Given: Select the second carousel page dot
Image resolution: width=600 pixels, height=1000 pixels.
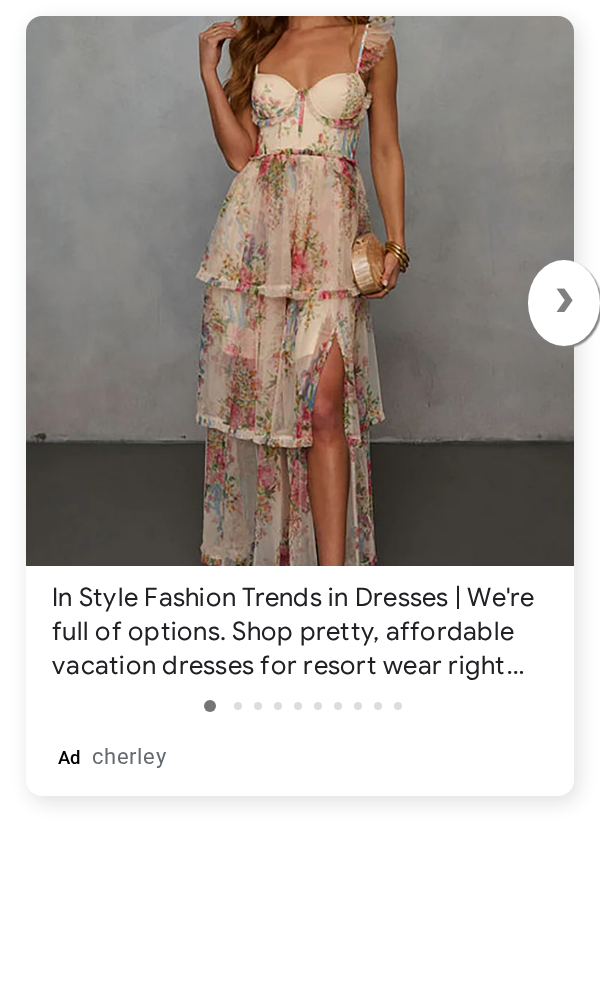Looking at the screenshot, I should pos(238,706).
